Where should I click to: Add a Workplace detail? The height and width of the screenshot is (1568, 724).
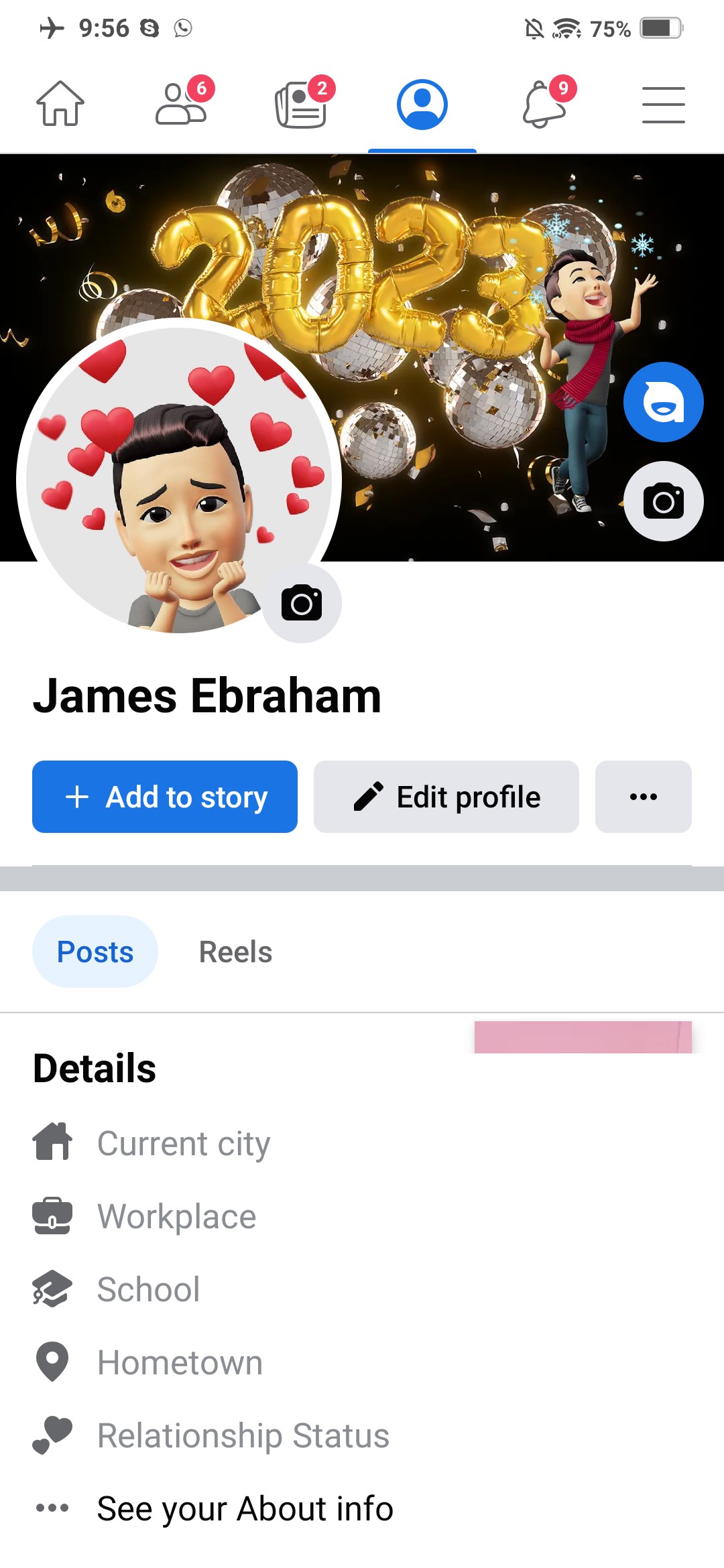point(144,1216)
